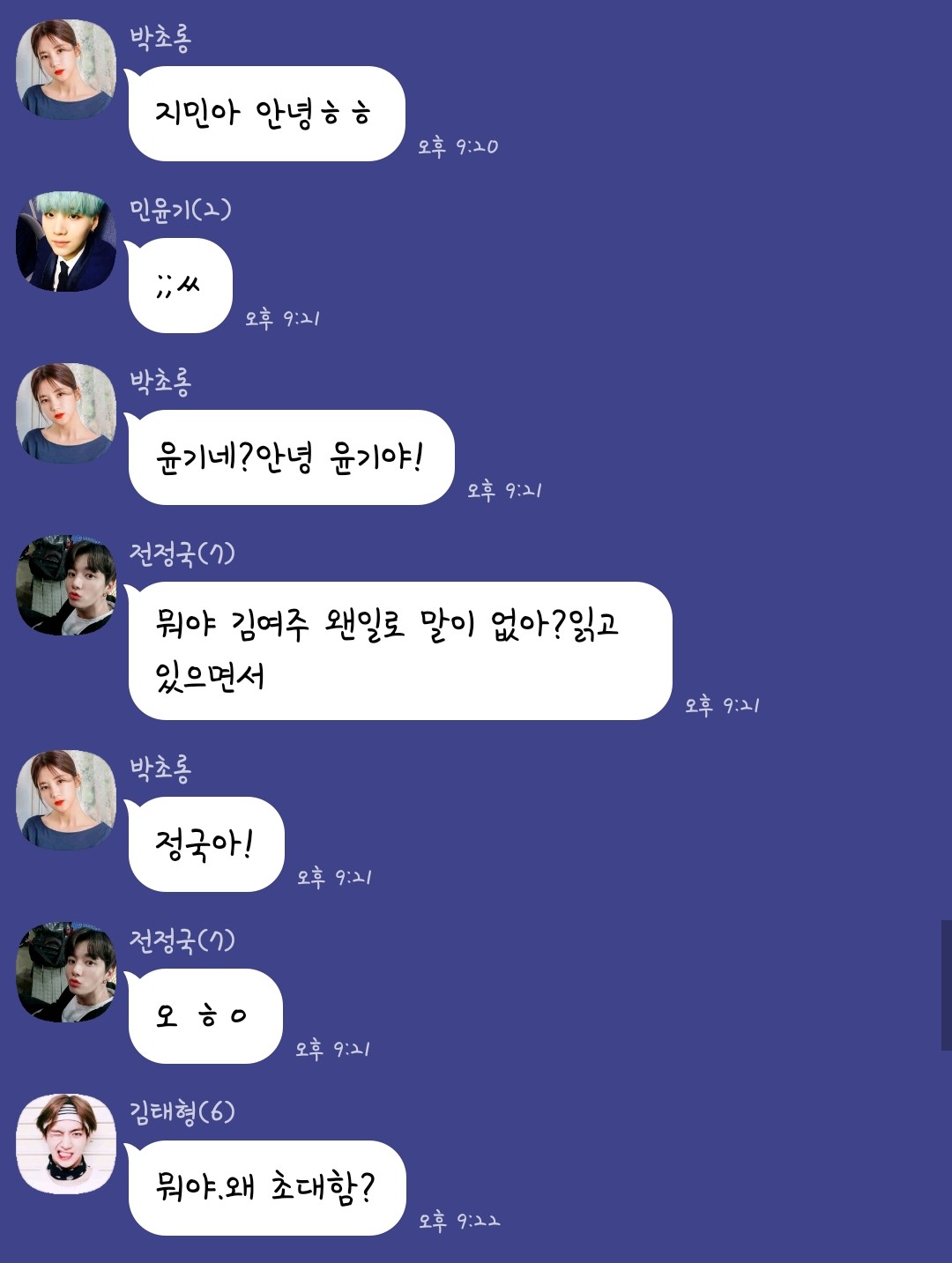Tap 박초롱's avatar beside '정국아!' message
This screenshot has height=1263, width=952.
point(66,800)
